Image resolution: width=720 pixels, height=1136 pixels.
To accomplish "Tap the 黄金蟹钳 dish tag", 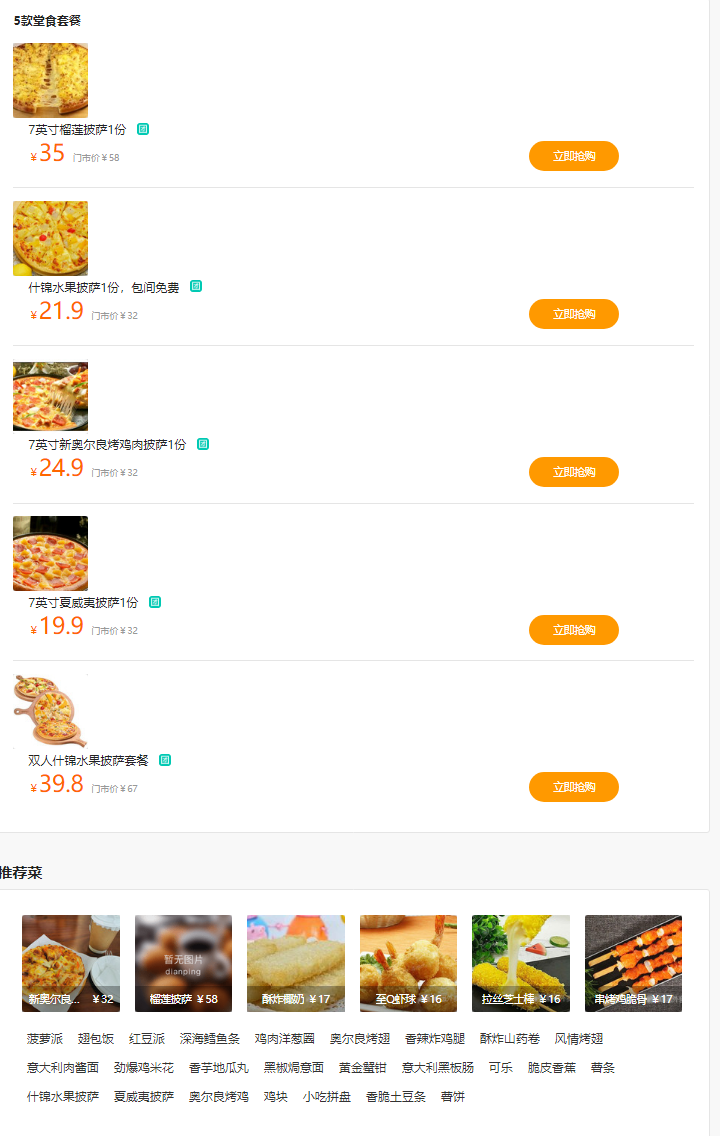I will (x=363, y=1068).
